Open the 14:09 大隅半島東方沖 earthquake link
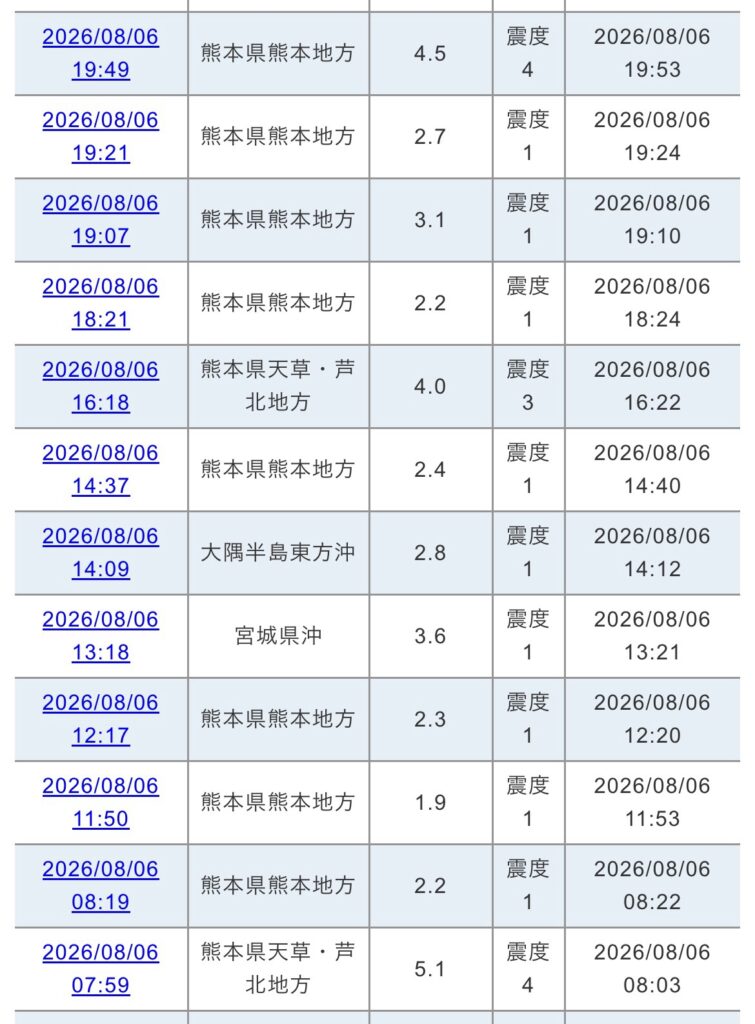This screenshot has height=1024, width=755. pos(101,552)
